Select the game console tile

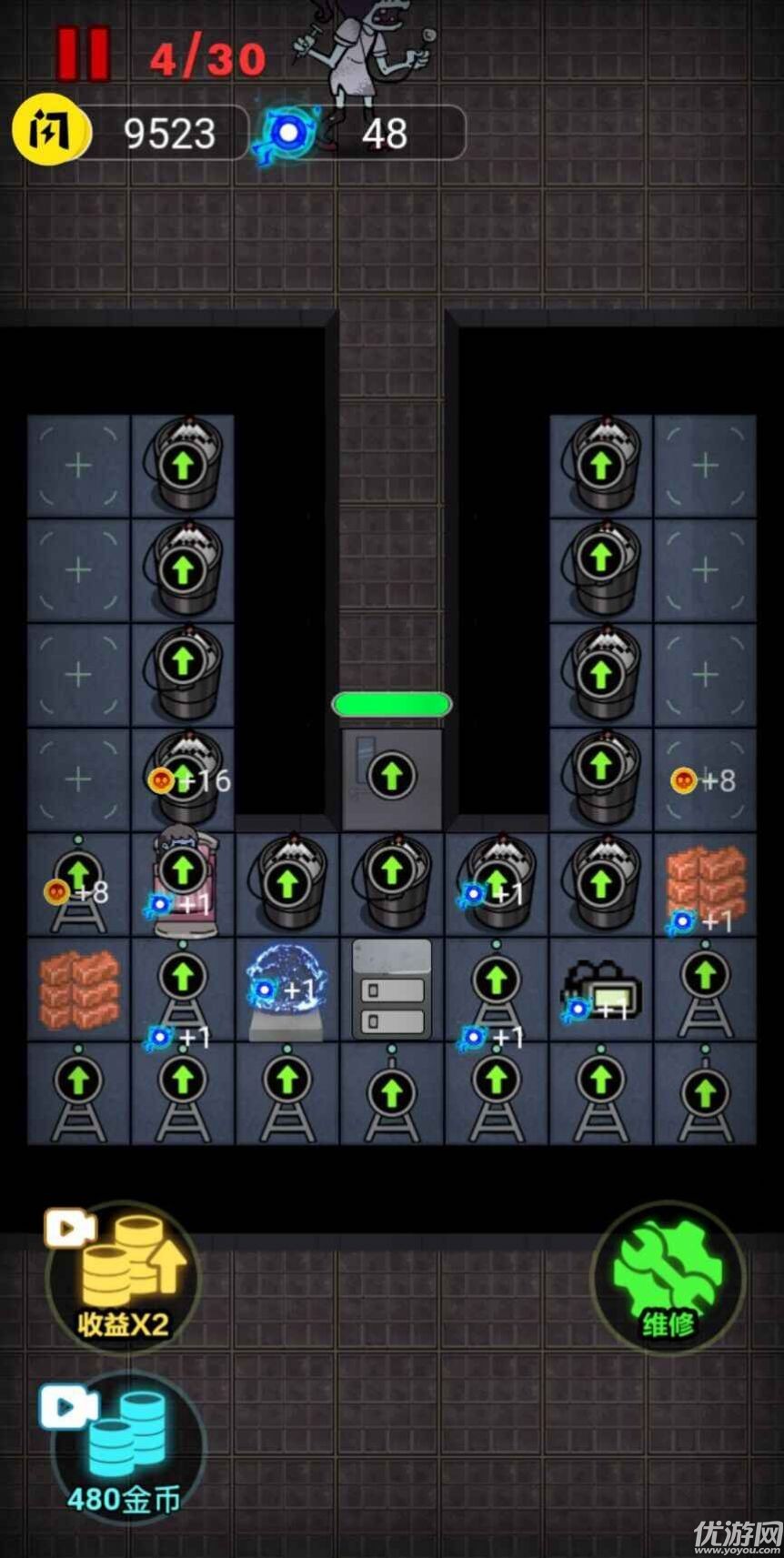tap(601, 991)
